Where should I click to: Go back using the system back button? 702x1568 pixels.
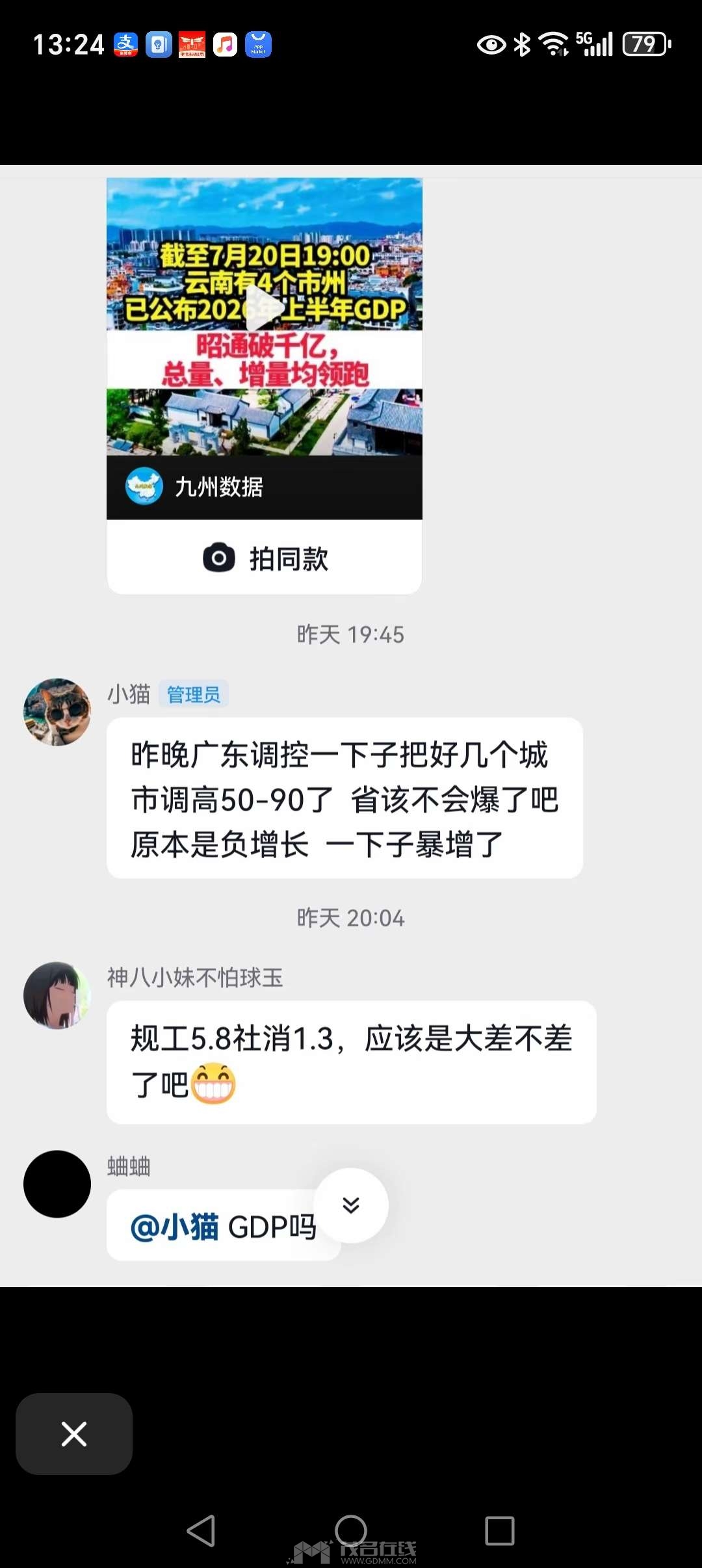click(201, 1530)
